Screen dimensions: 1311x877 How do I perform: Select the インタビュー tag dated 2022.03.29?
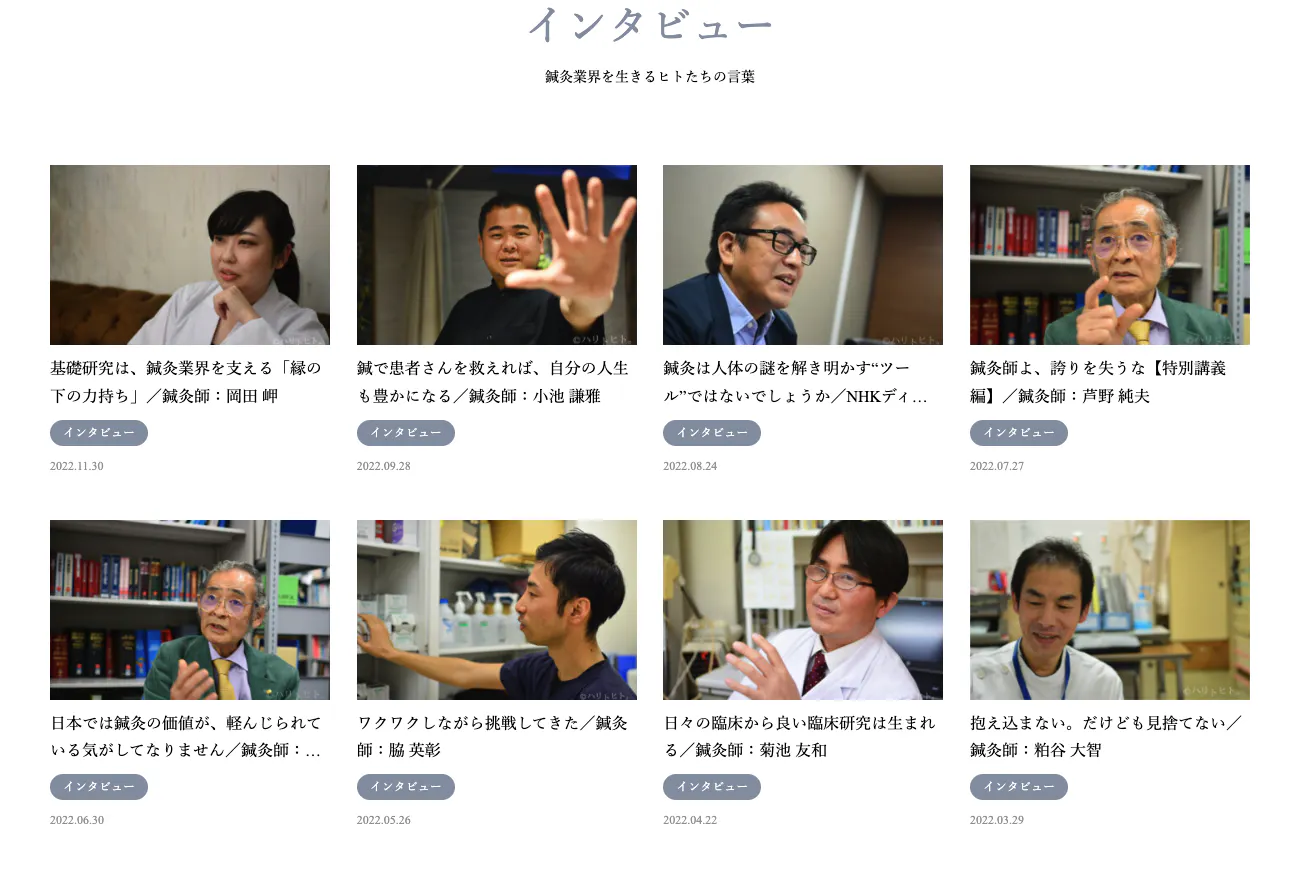[1018, 787]
